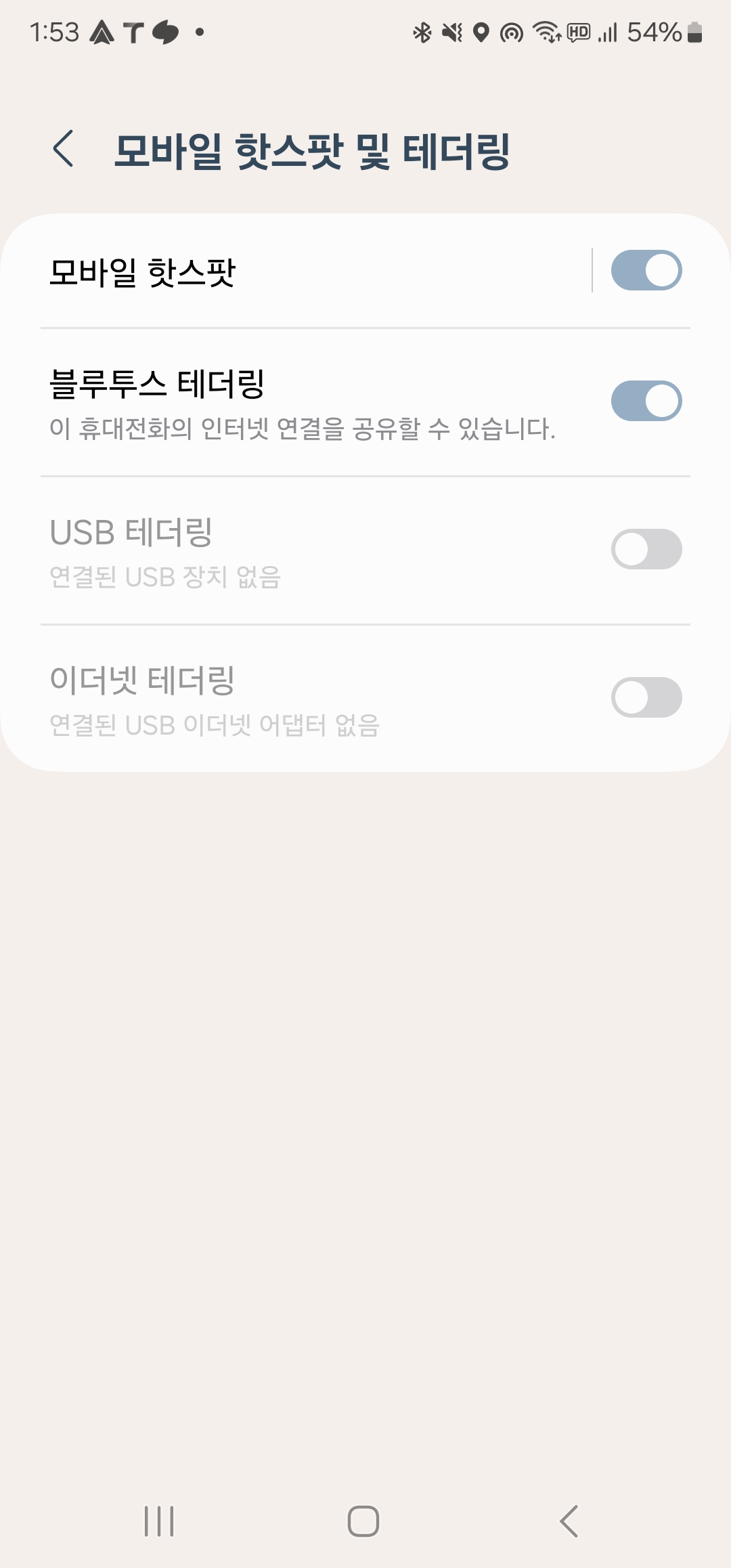Tap the hotspot broadcasting icon in status bar

click(512, 31)
